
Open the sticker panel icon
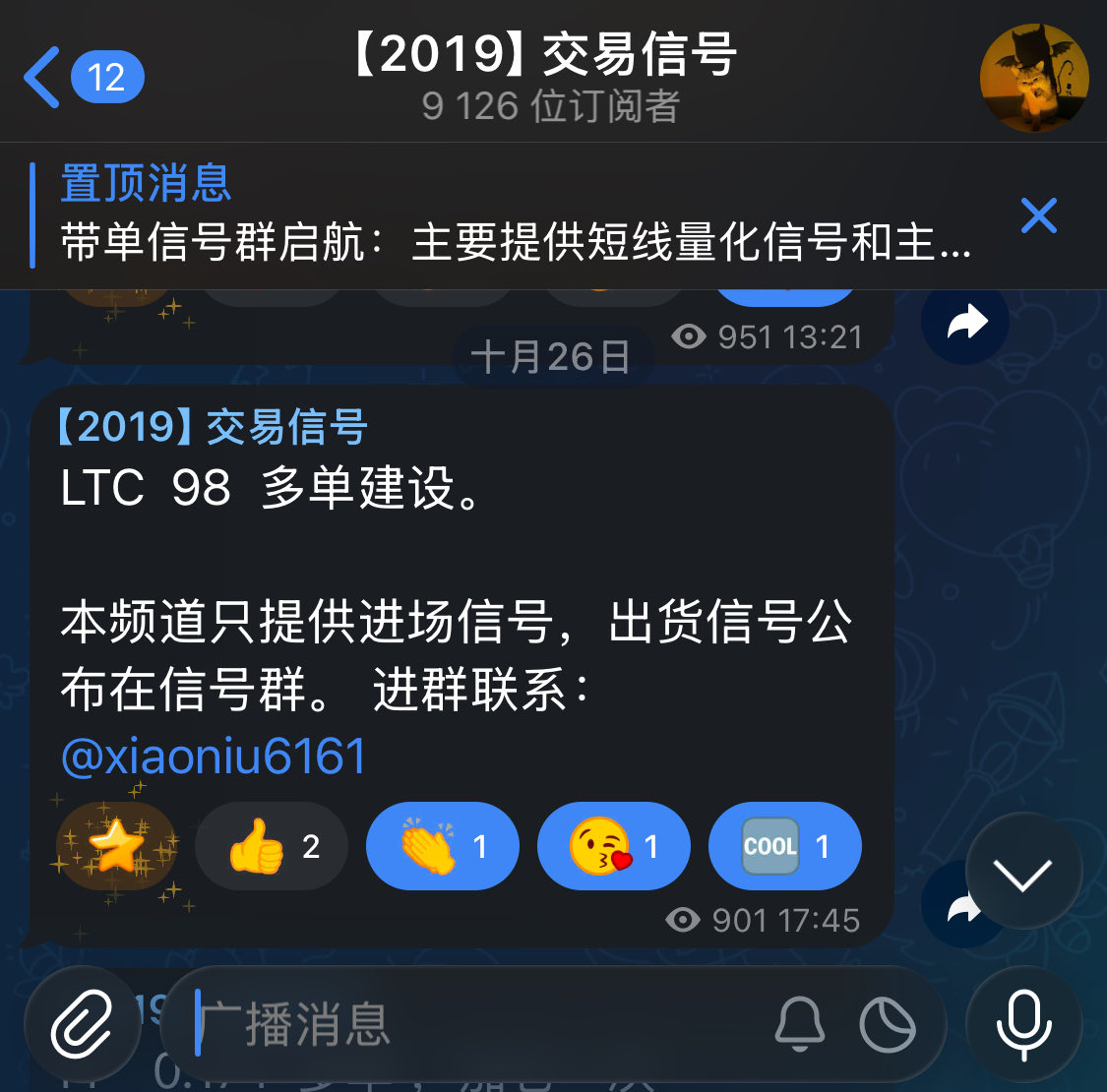(888, 1025)
